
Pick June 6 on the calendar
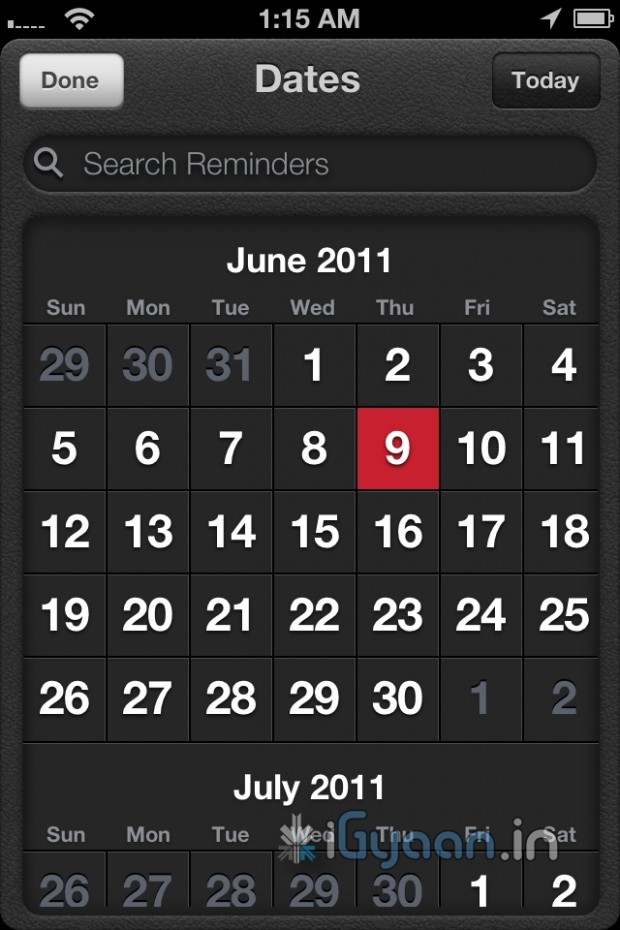tap(148, 449)
